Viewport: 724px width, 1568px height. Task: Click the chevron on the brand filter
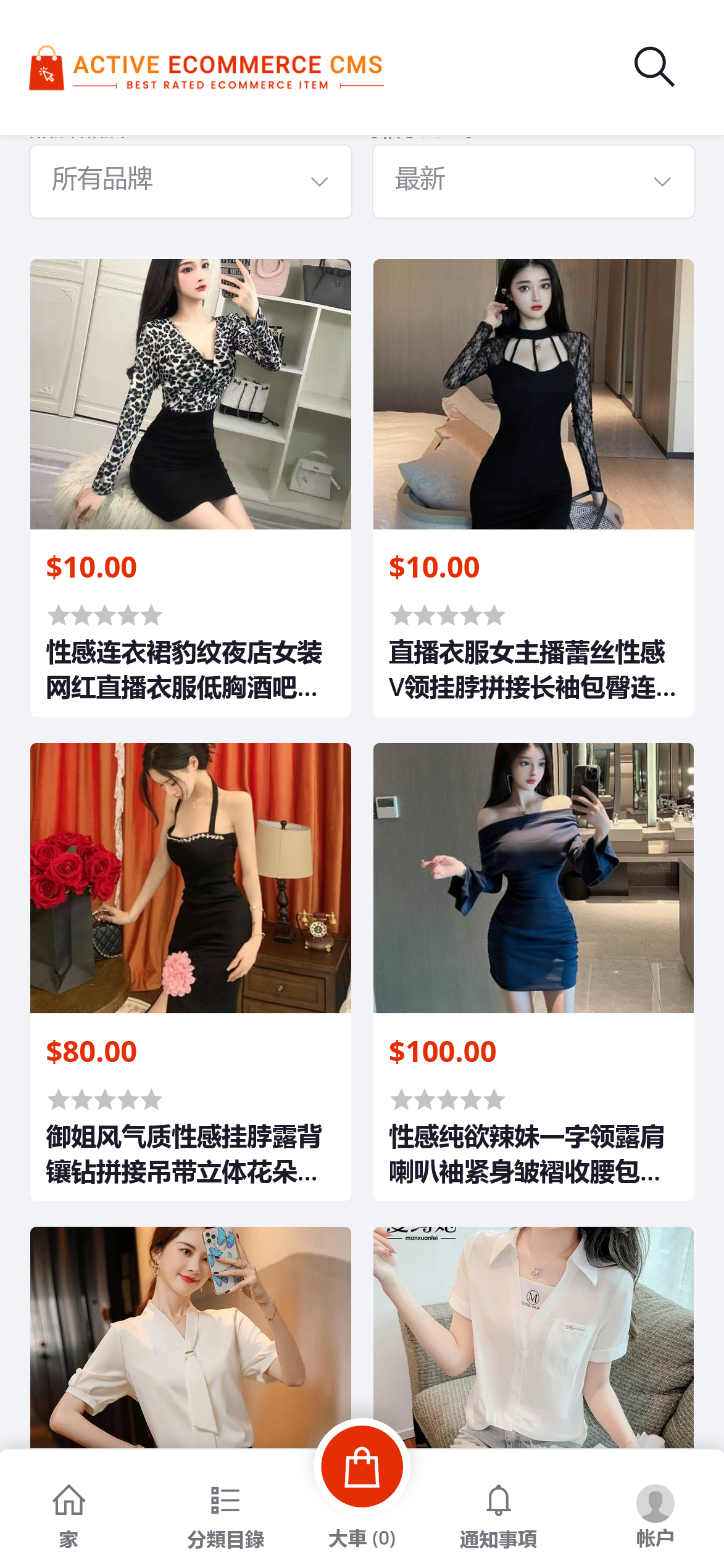[319, 182]
